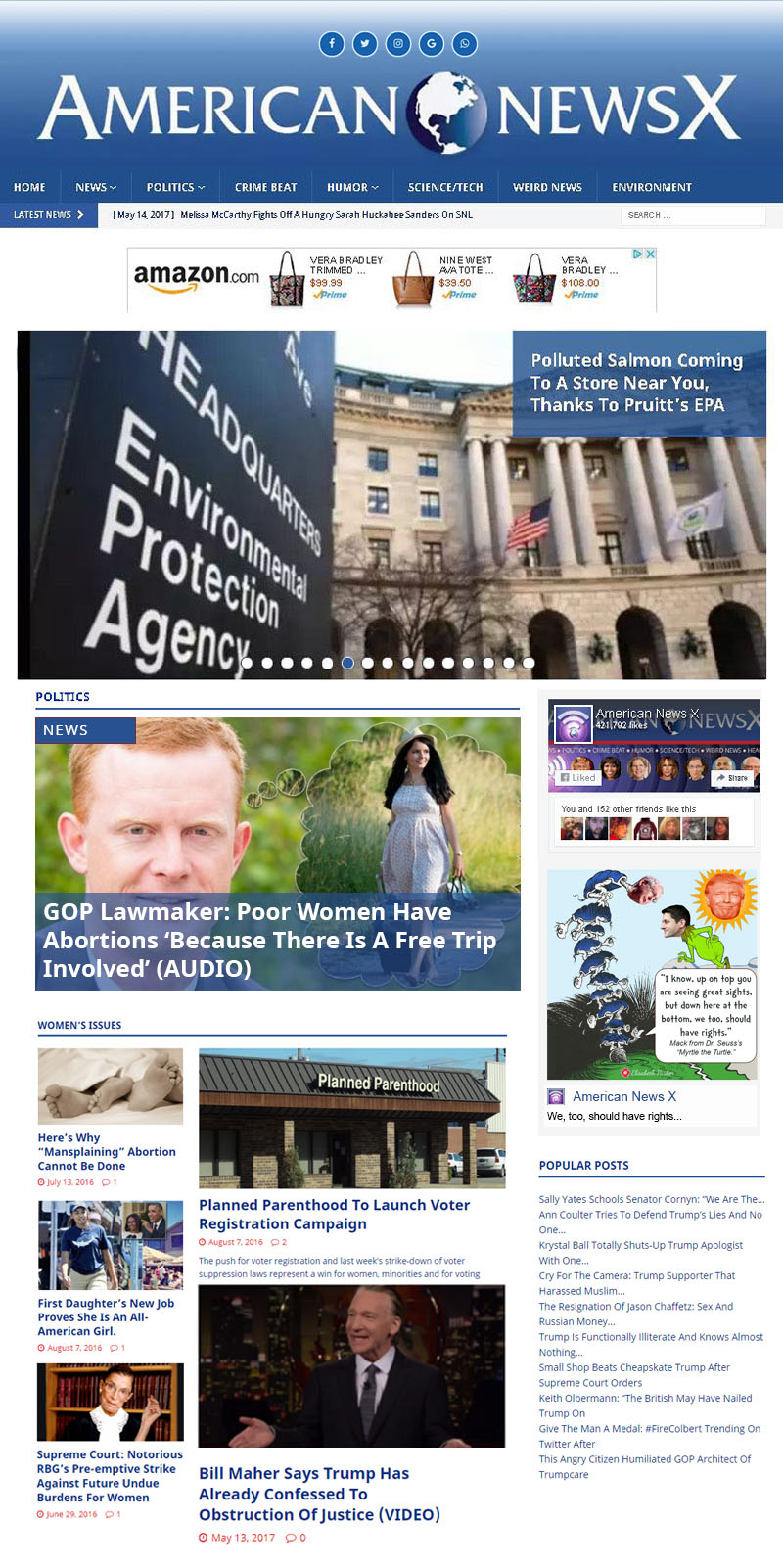Close the Amazon ad banner
783x1568 pixels.
click(650, 254)
